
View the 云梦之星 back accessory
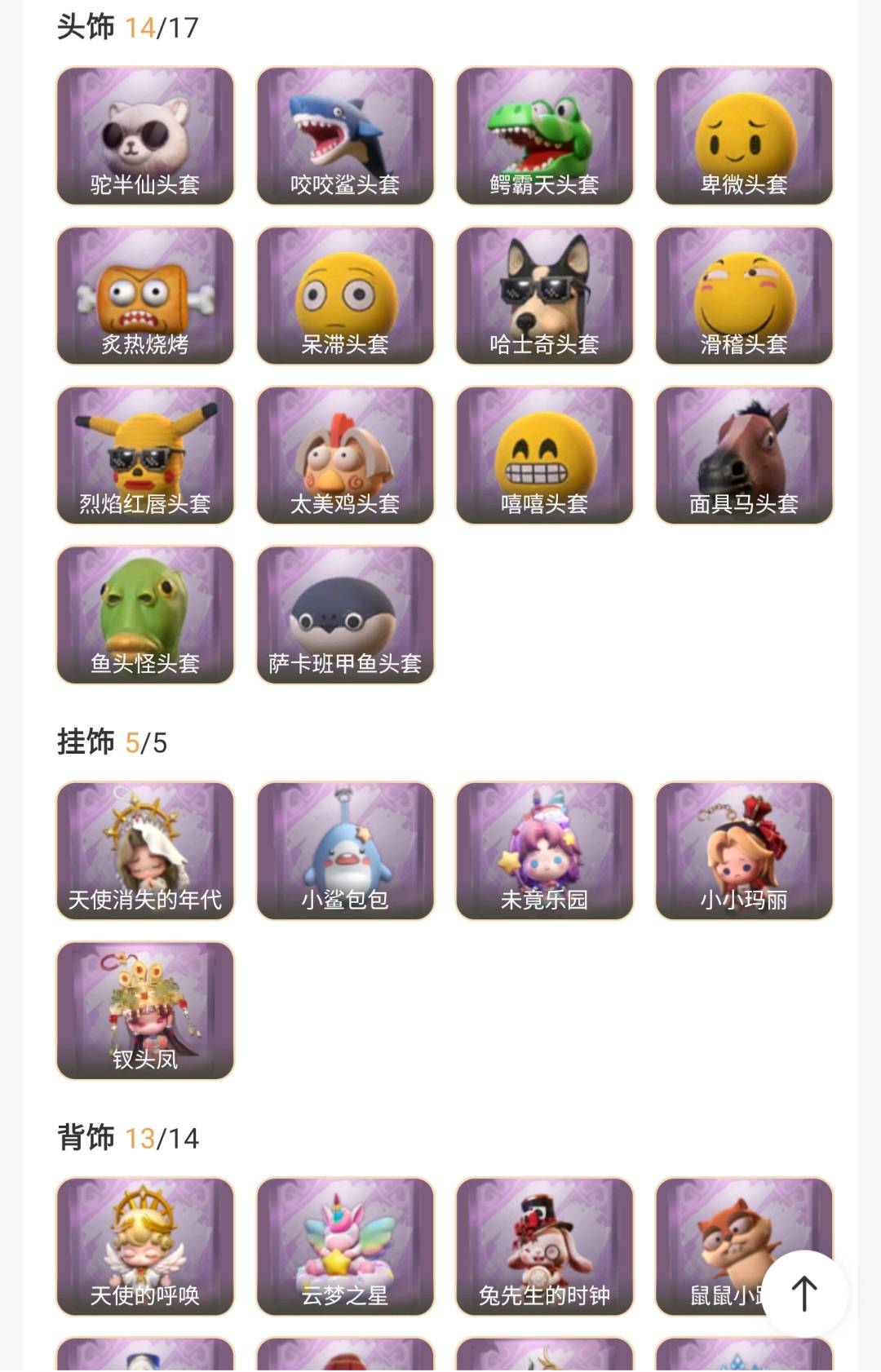(x=345, y=1246)
